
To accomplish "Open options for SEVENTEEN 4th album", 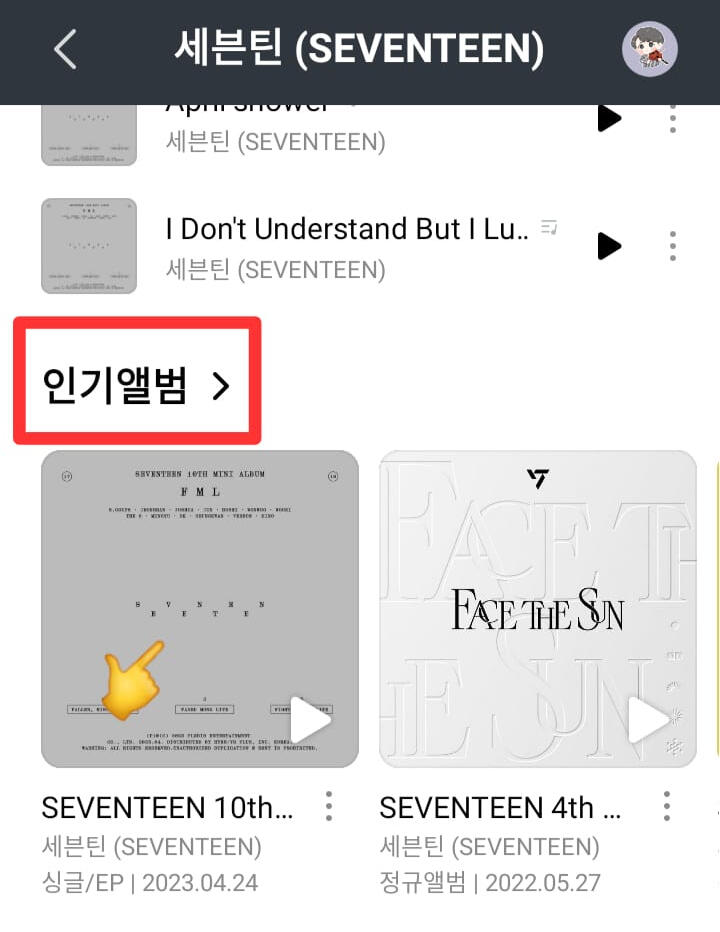I will [x=667, y=807].
